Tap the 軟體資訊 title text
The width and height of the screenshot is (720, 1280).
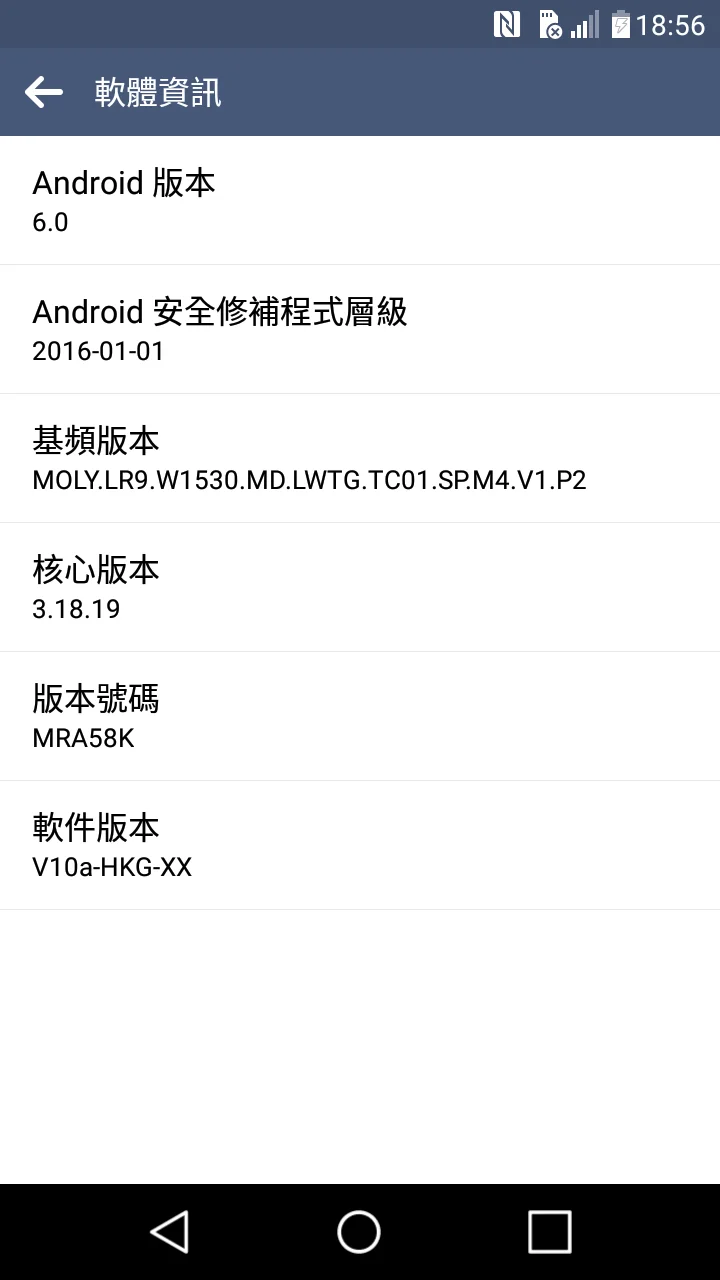(158, 92)
